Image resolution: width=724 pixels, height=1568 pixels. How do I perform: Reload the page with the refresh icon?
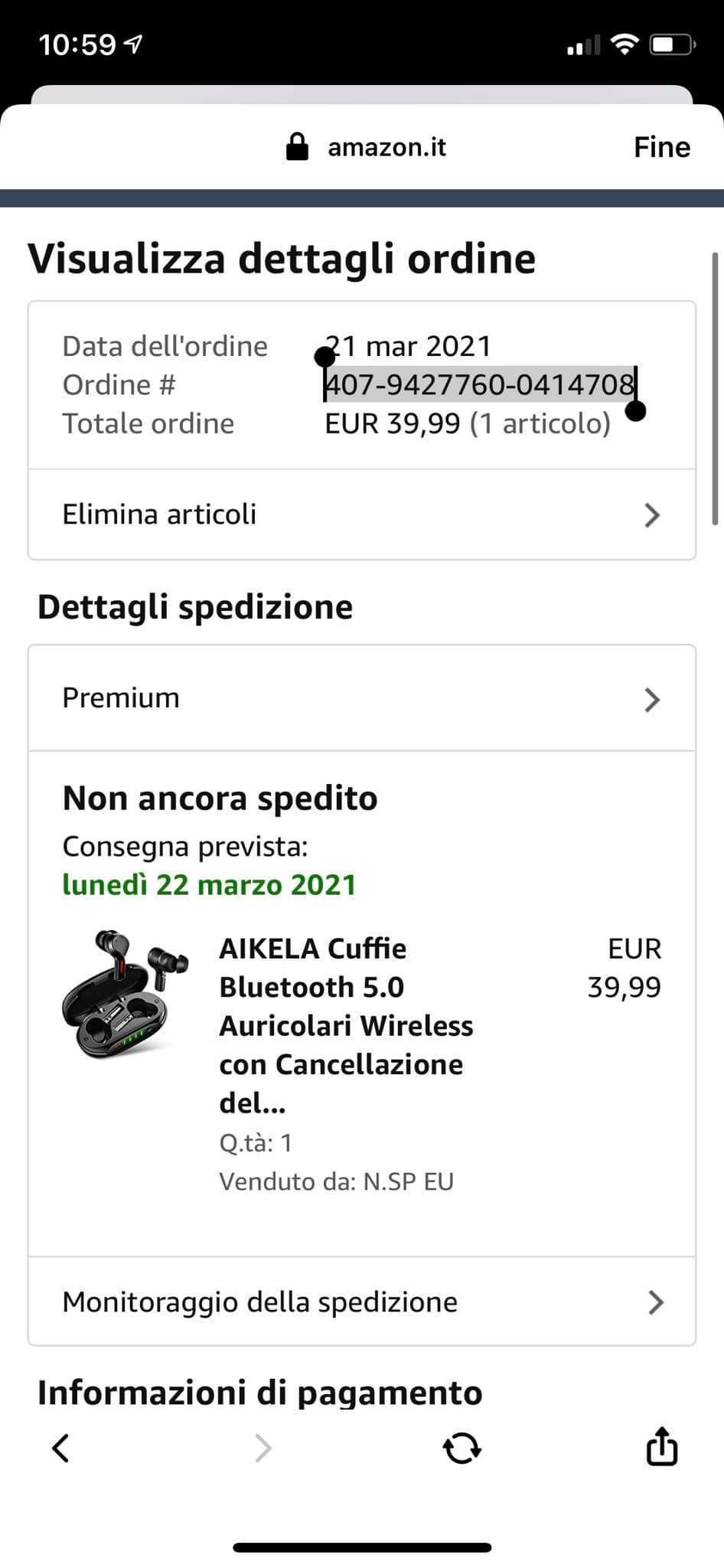click(461, 1449)
